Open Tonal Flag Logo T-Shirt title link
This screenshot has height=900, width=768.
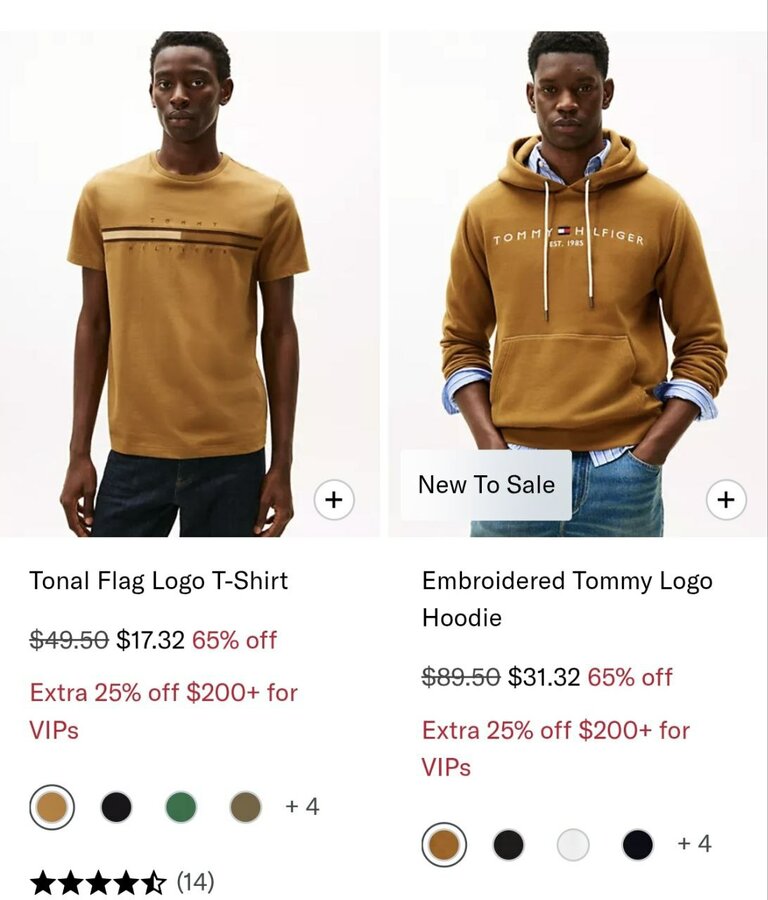(x=158, y=581)
